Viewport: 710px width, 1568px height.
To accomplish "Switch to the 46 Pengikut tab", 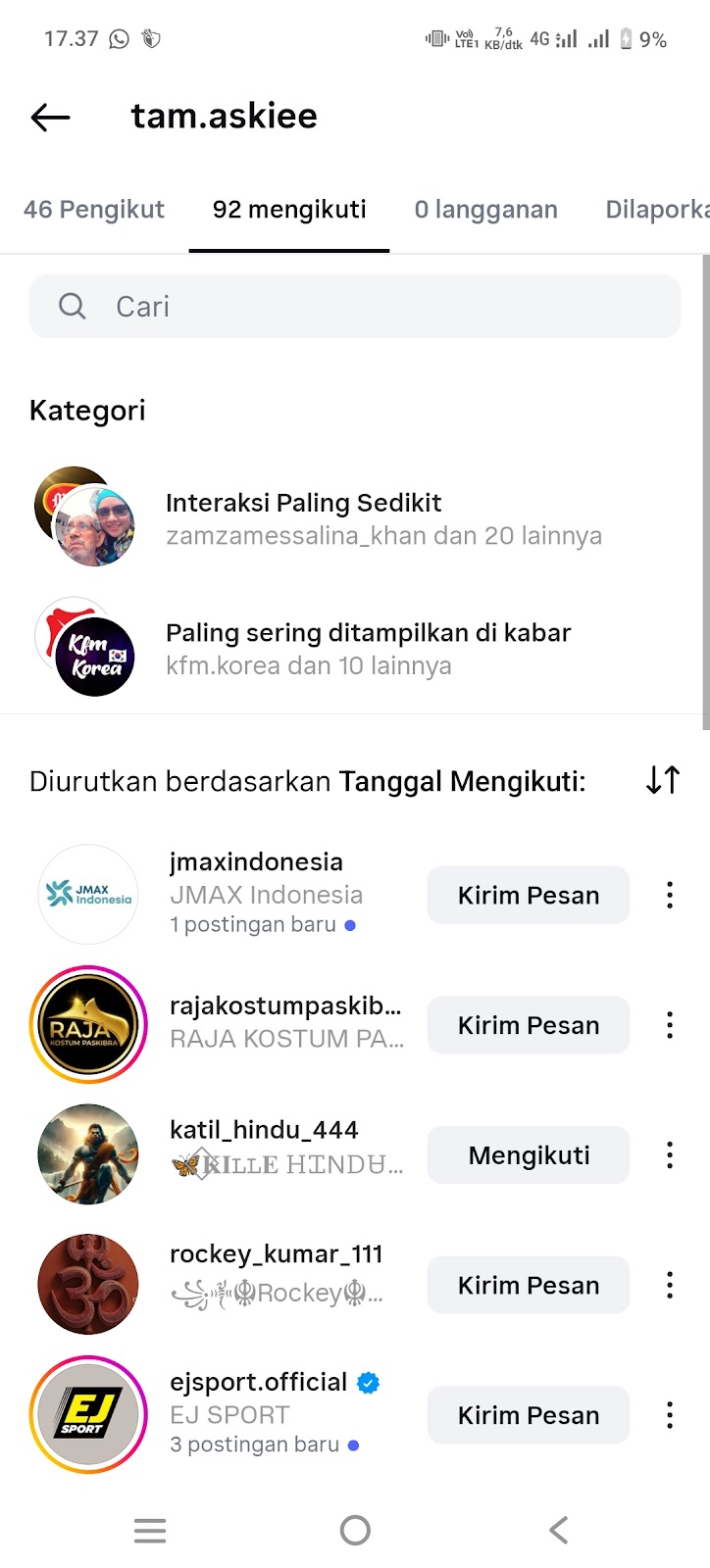I will coord(94,210).
